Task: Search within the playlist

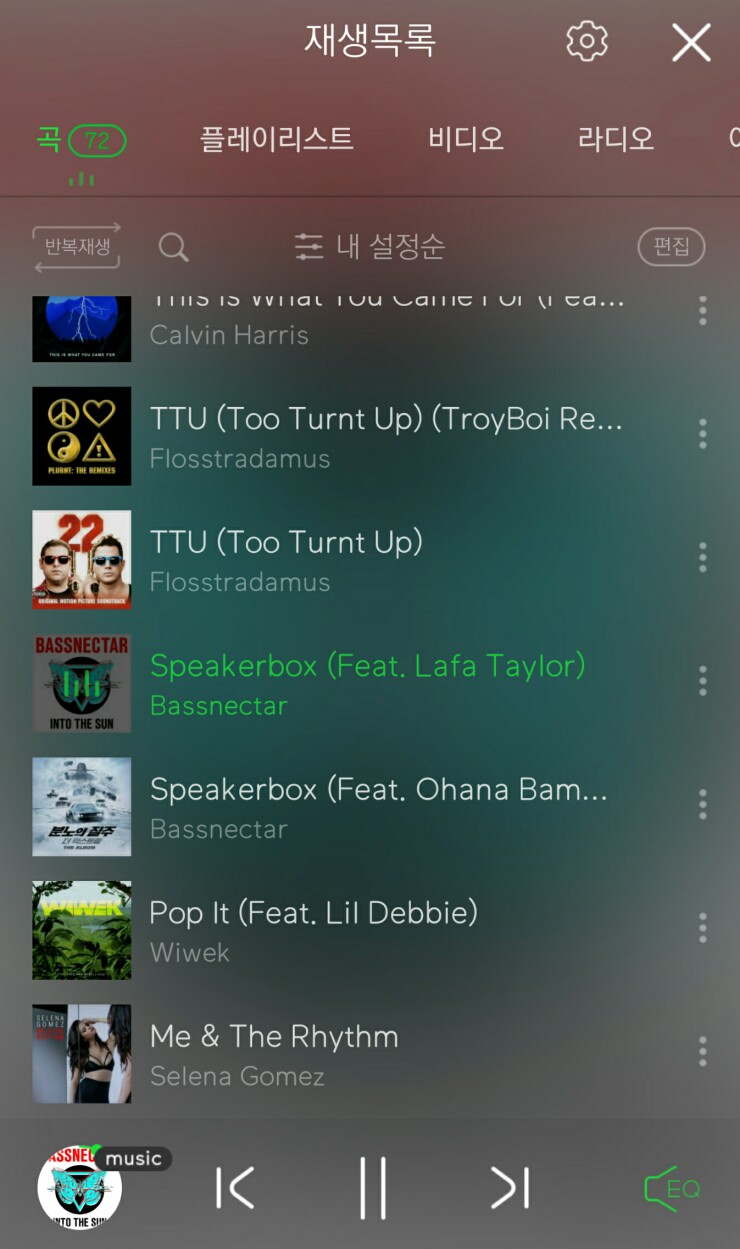Action: tap(174, 247)
